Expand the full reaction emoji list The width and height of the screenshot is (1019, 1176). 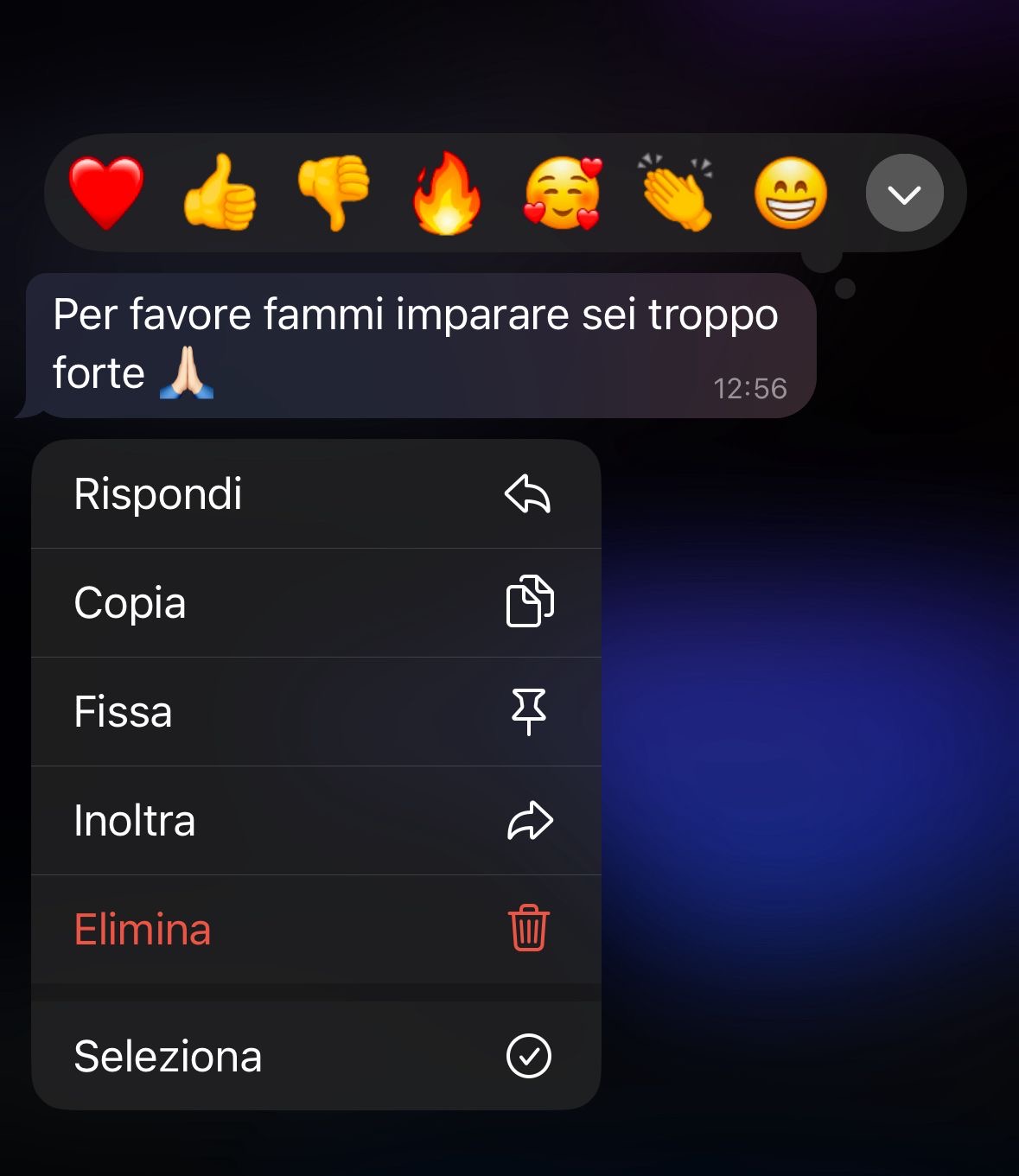(x=904, y=193)
